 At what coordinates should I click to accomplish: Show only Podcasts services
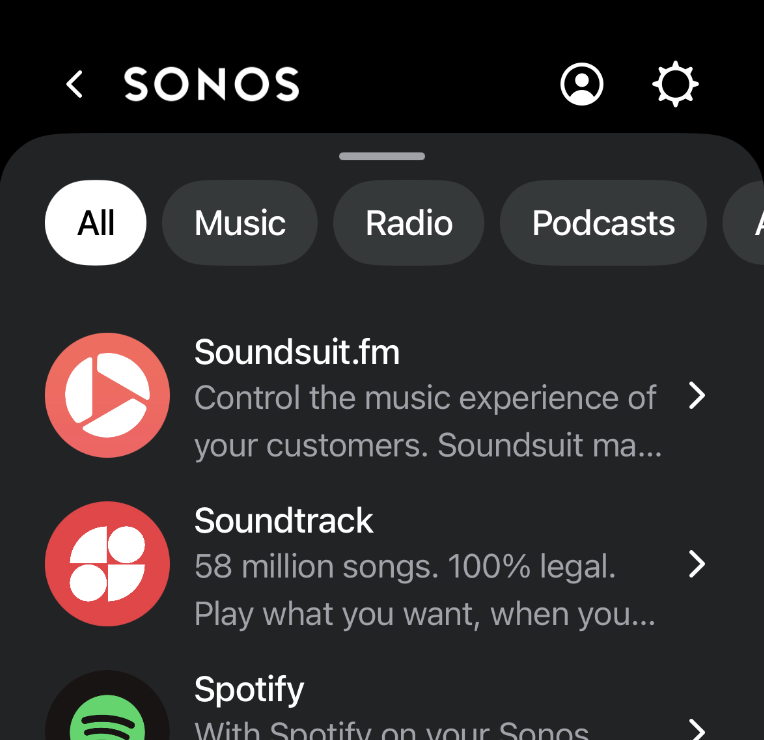(603, 222)
